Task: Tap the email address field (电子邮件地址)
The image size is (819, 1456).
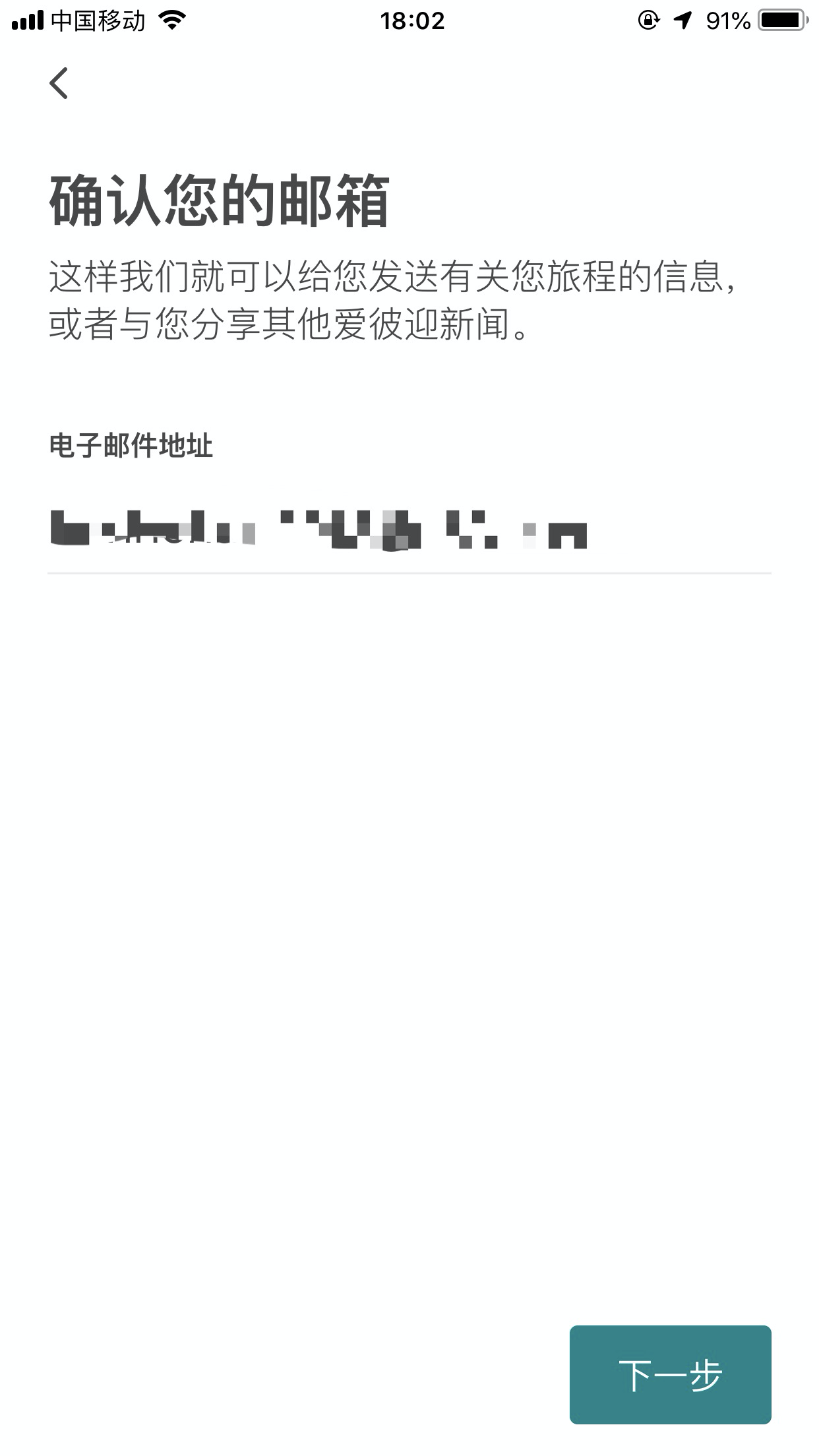Action: click(409, 531)
